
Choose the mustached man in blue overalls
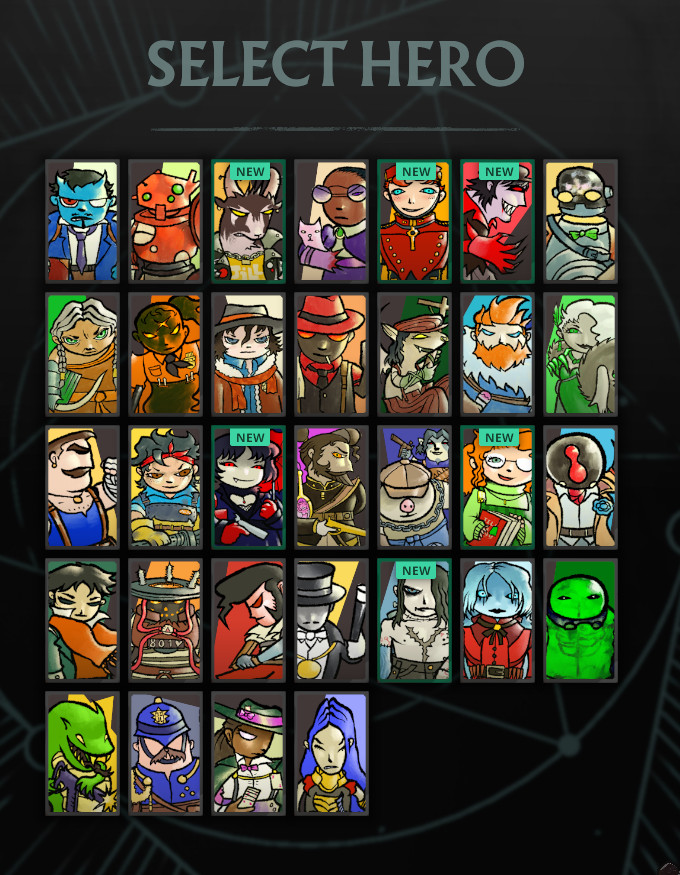82,487
